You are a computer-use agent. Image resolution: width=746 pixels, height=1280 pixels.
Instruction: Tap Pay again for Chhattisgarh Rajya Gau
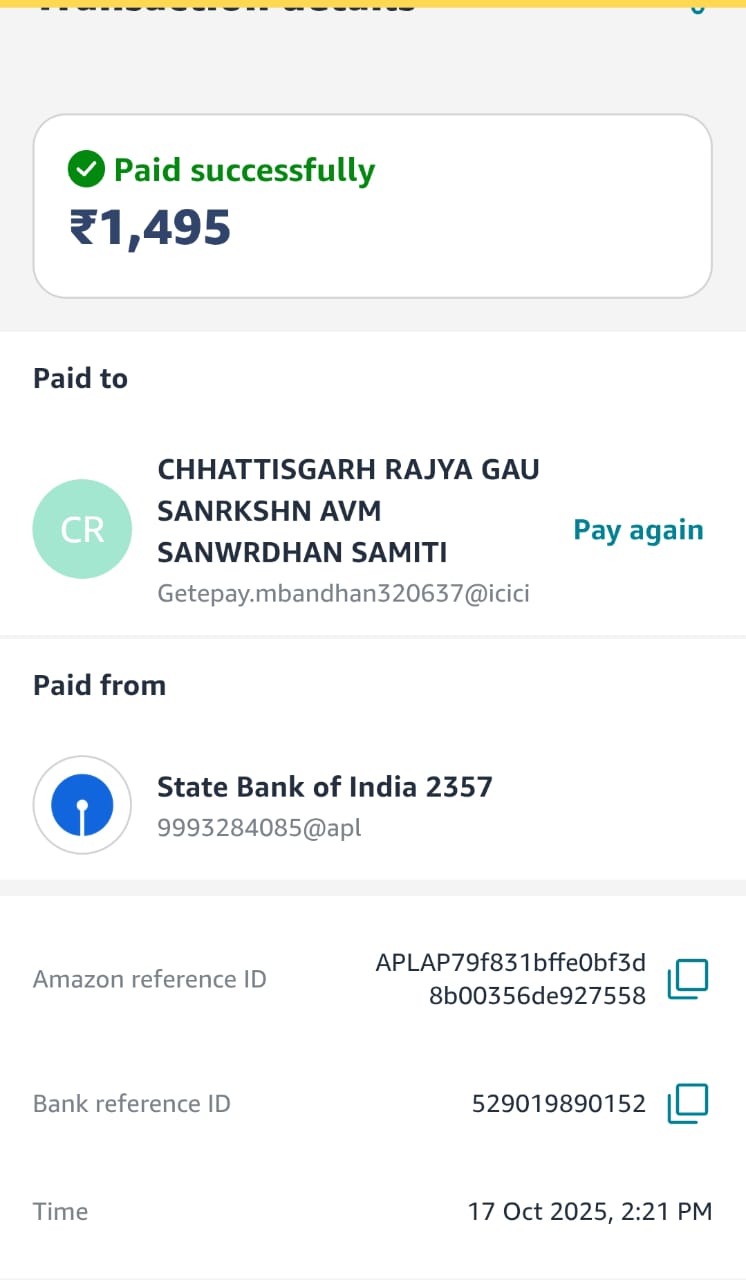638,530
